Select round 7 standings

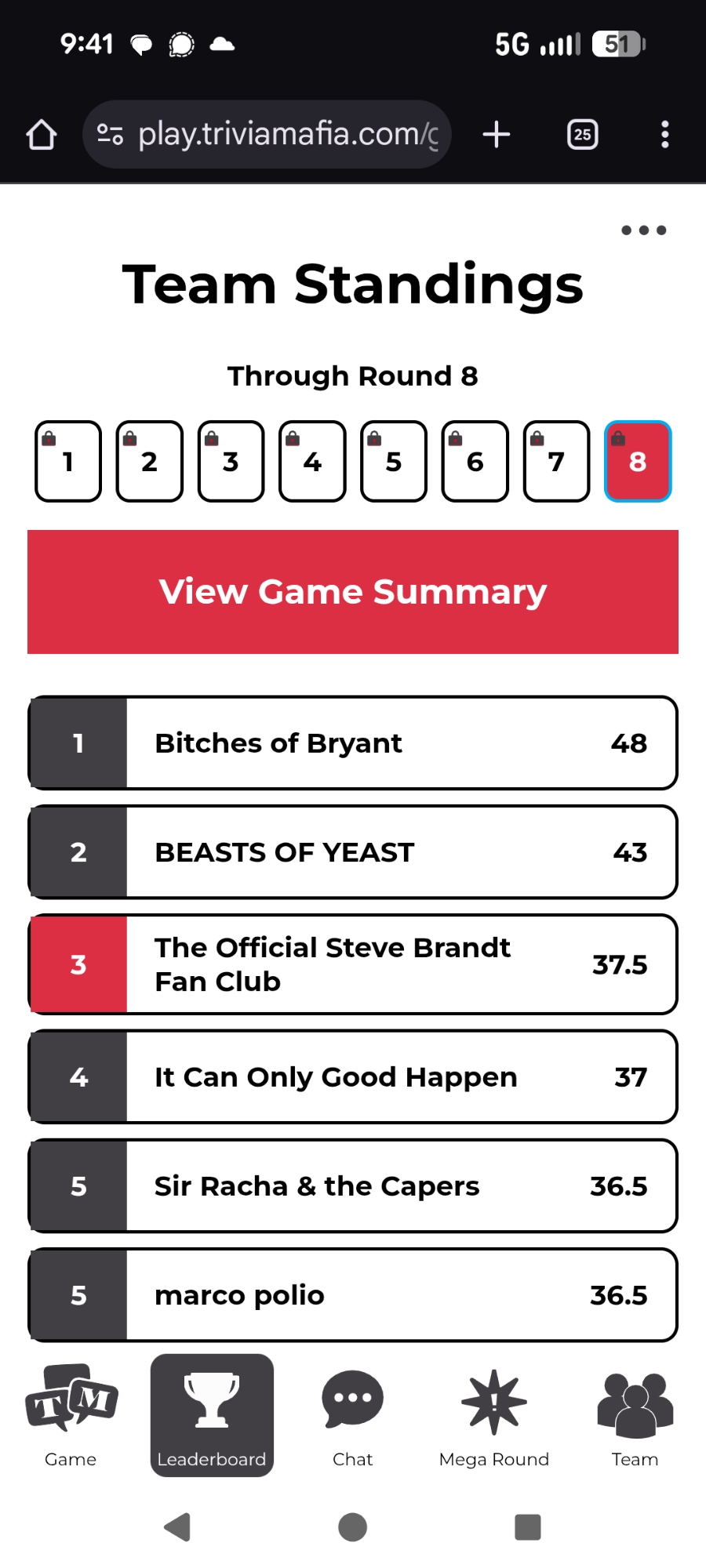pos(556,461)
